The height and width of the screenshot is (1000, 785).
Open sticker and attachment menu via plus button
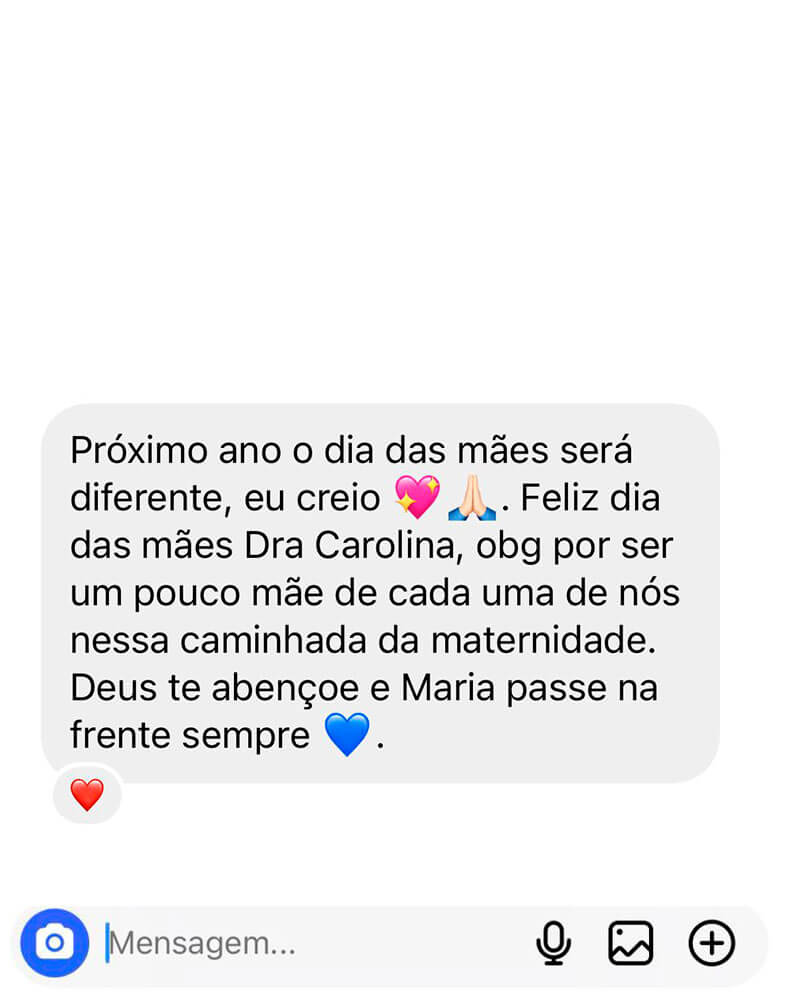click(711, 942)
